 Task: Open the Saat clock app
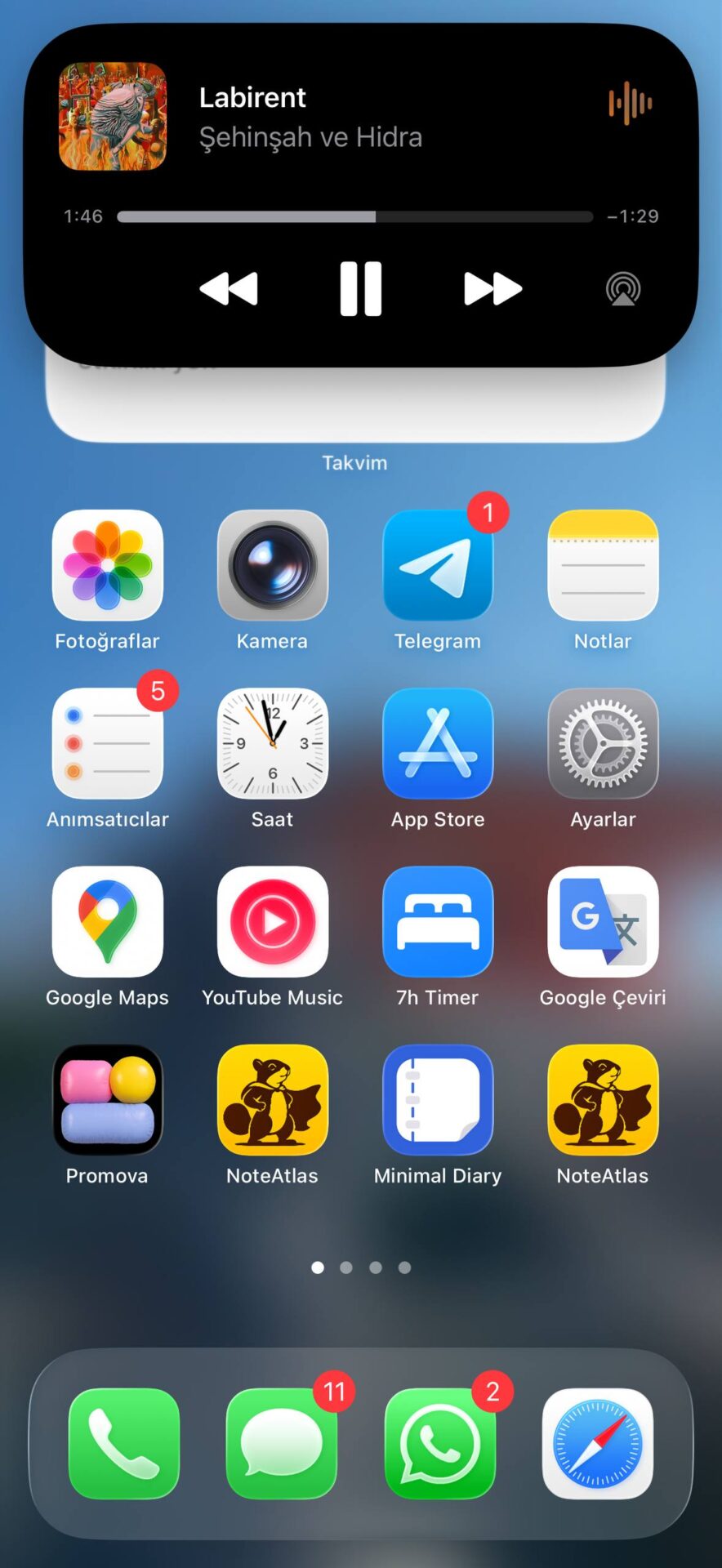click(x=273, y=743)
